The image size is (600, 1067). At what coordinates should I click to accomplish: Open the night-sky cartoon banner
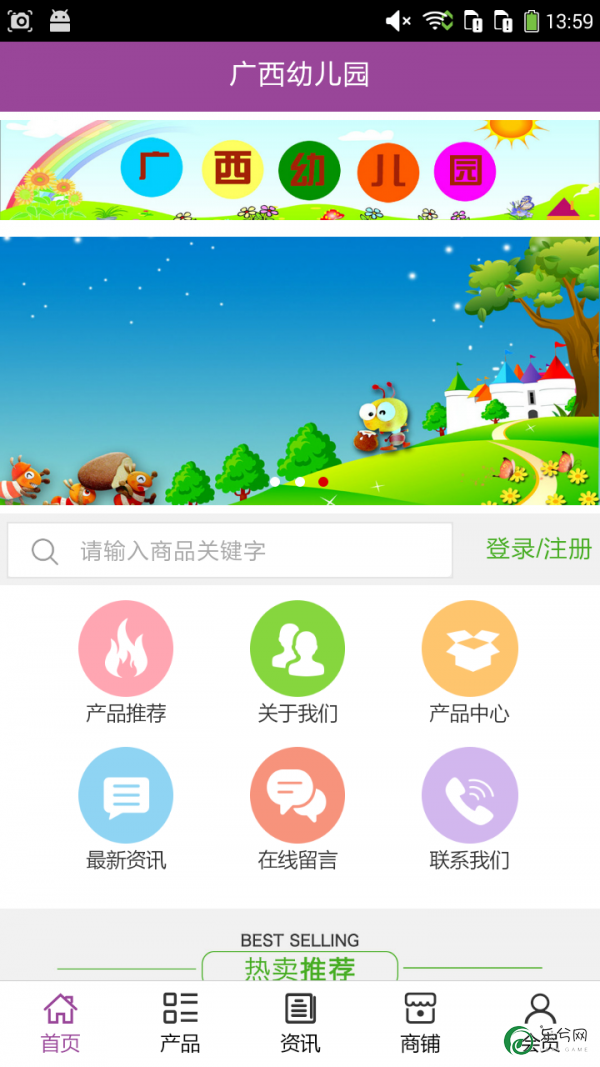coord(300,370)
